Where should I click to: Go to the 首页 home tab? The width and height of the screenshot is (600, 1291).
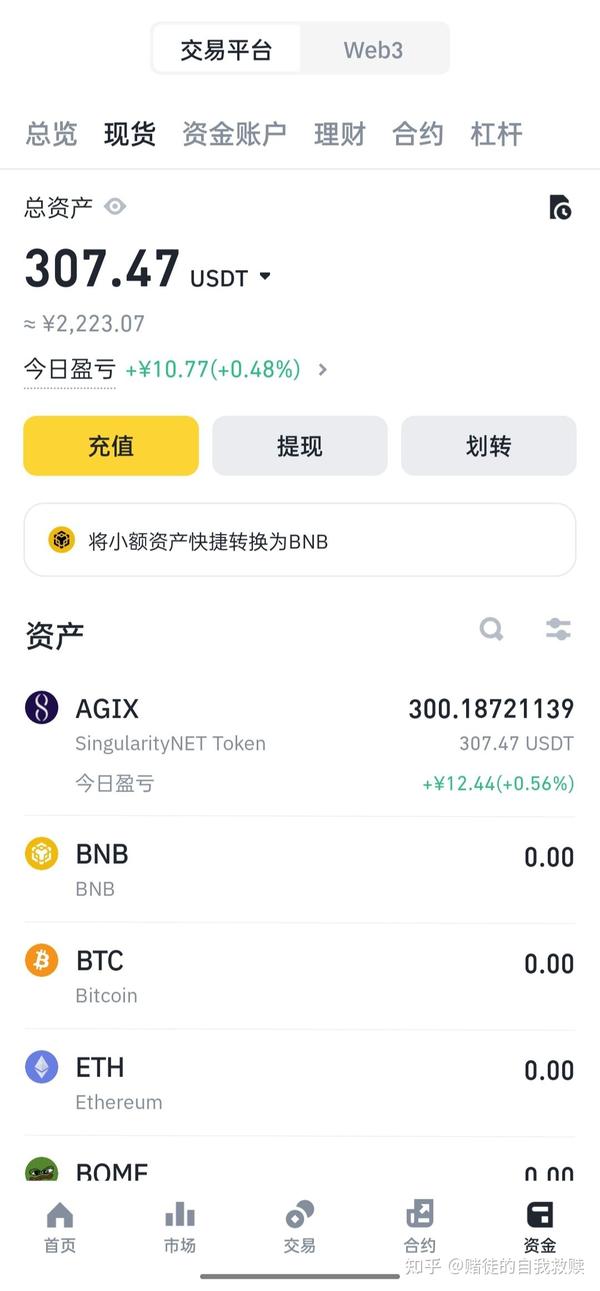pos(60,1227)
